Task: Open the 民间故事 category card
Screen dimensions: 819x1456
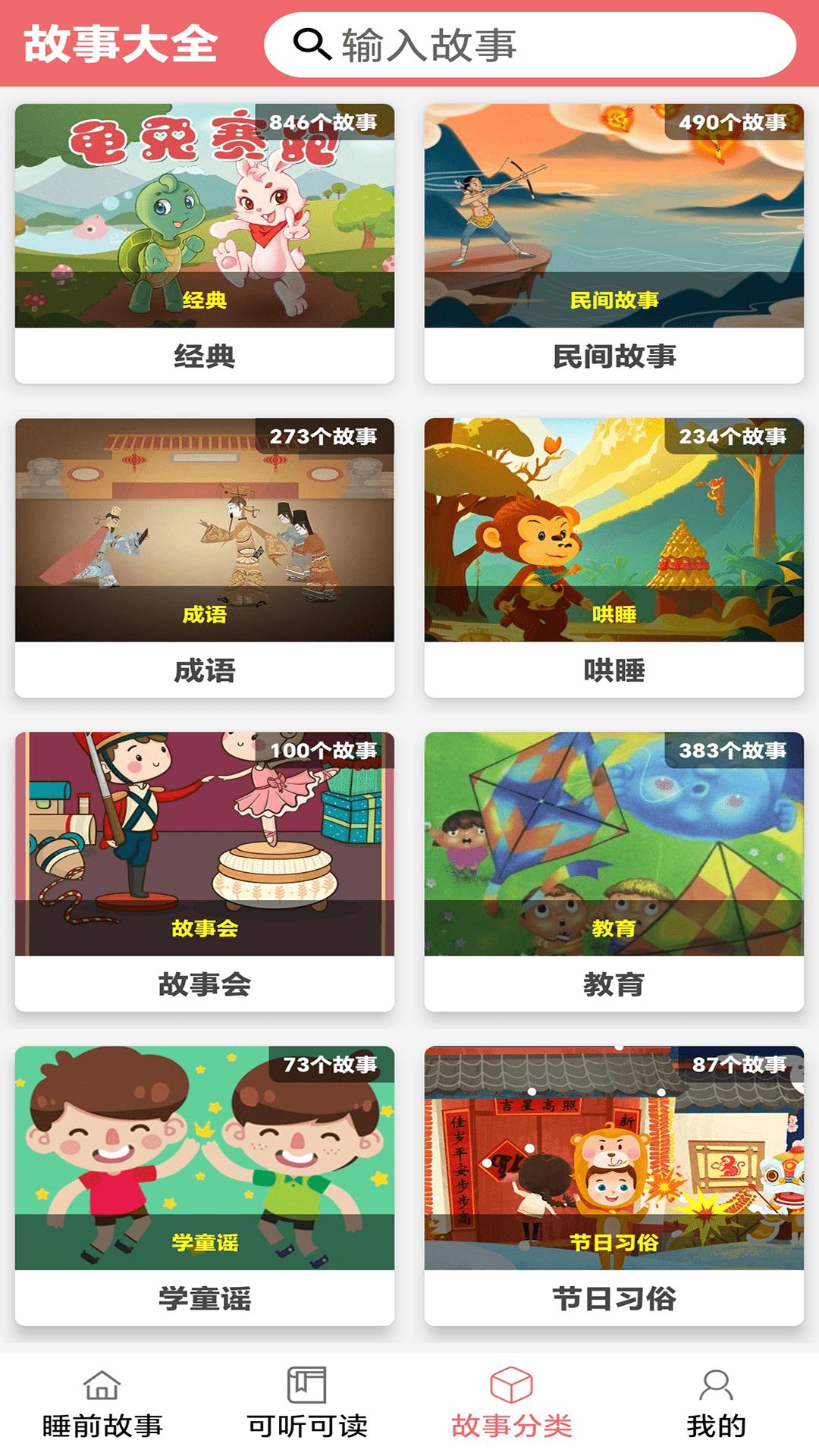Action: [613, 243]
